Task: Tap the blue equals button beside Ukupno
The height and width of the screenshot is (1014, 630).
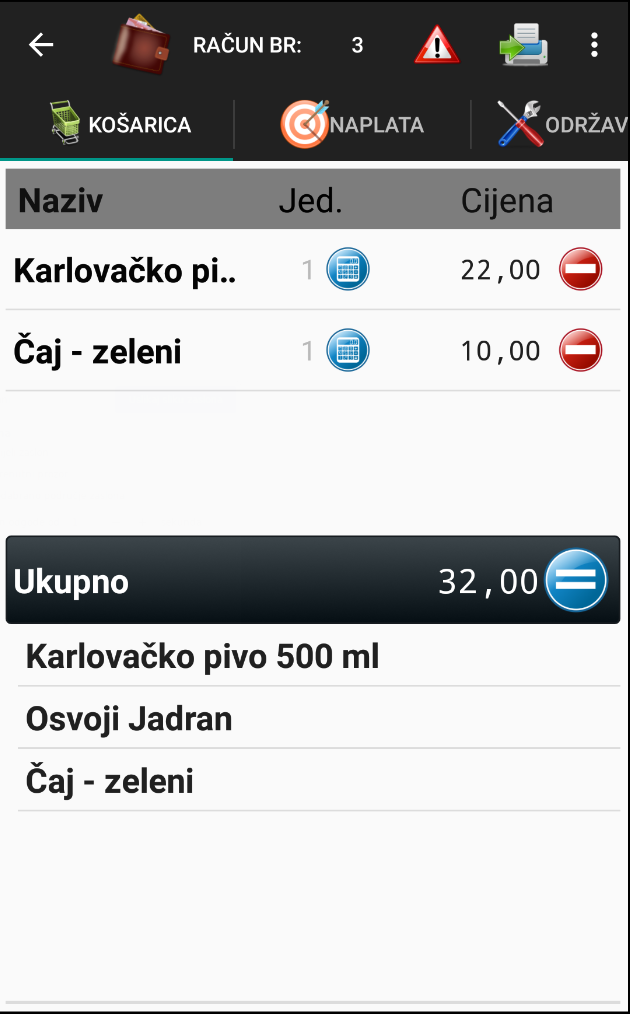Action: [x=576, y=580]
